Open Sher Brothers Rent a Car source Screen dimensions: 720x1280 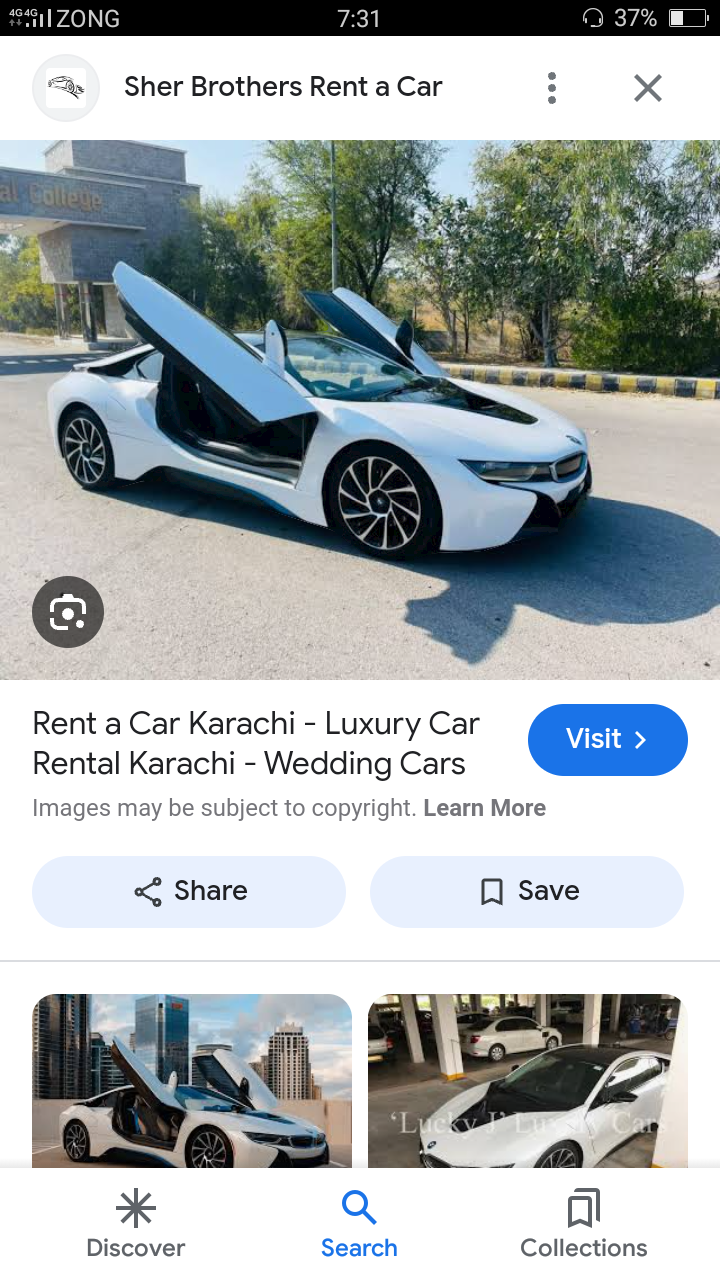pos(282,87)
